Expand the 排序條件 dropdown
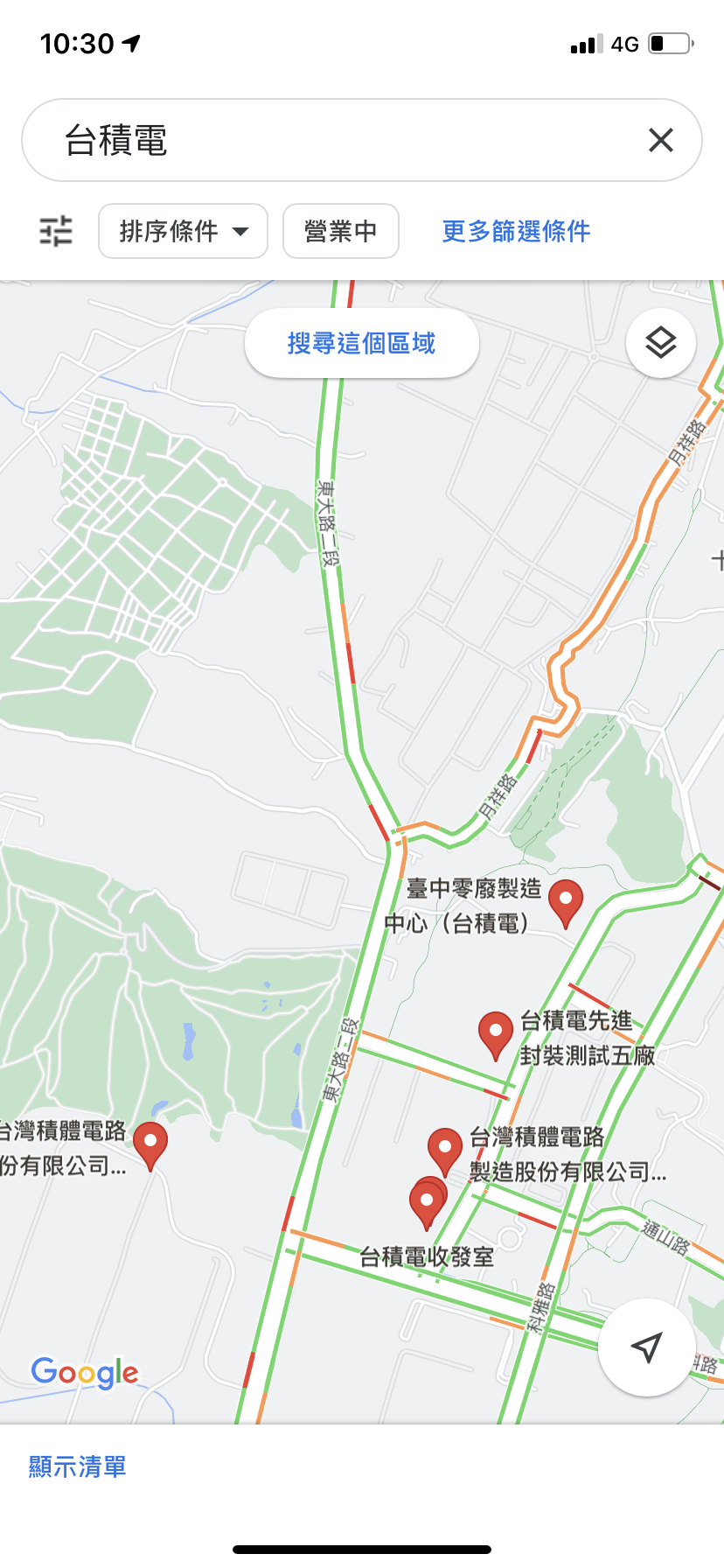724x1568 pixels. tap(183, 231)
